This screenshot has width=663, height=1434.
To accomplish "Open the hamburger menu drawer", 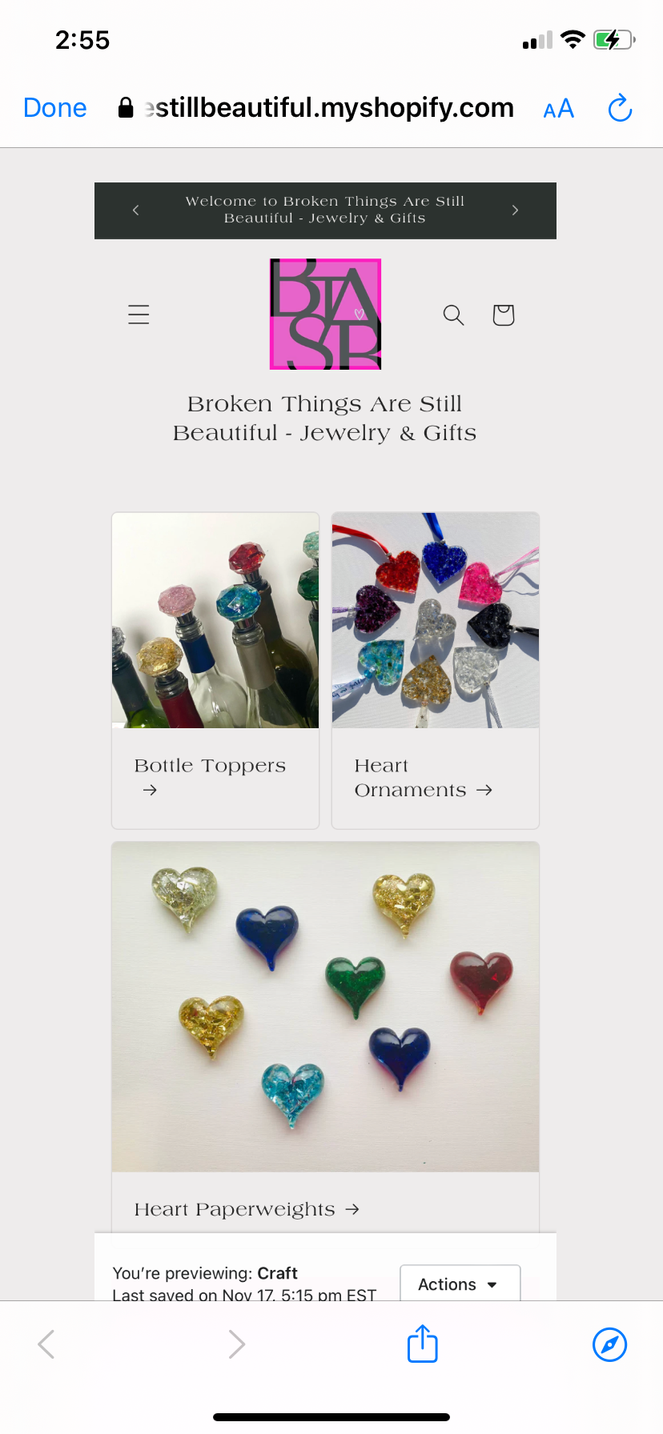I will (x=139, y=315).
